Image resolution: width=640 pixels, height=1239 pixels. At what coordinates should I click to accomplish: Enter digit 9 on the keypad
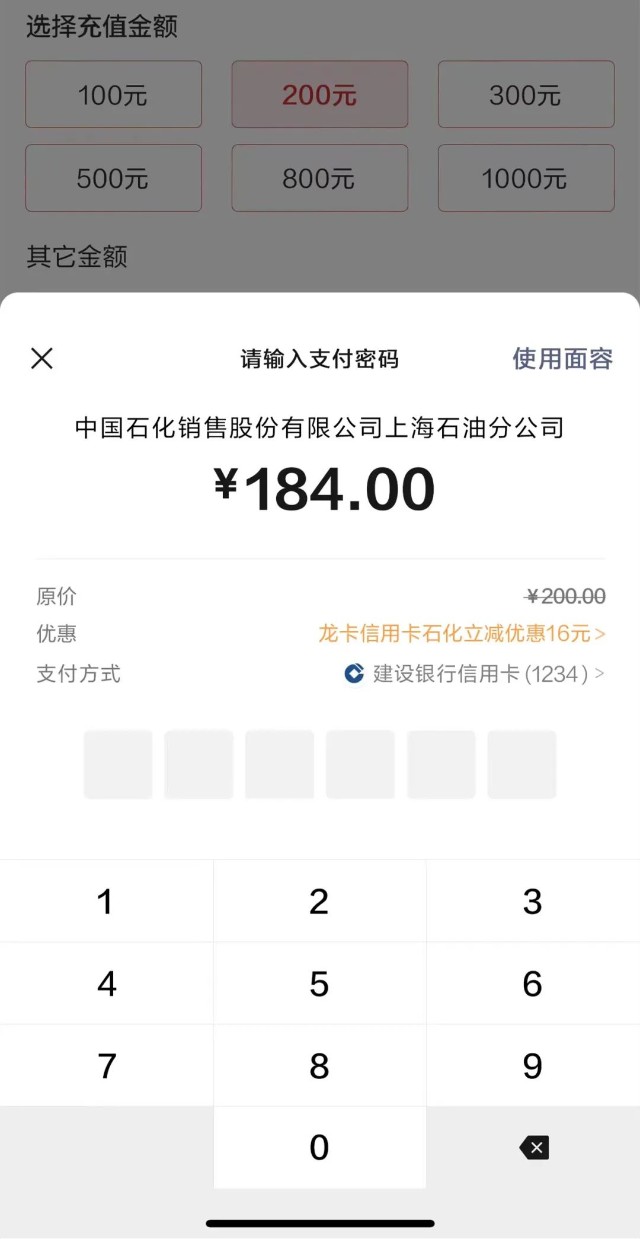pyautogui.click(x=533, y=1065)
